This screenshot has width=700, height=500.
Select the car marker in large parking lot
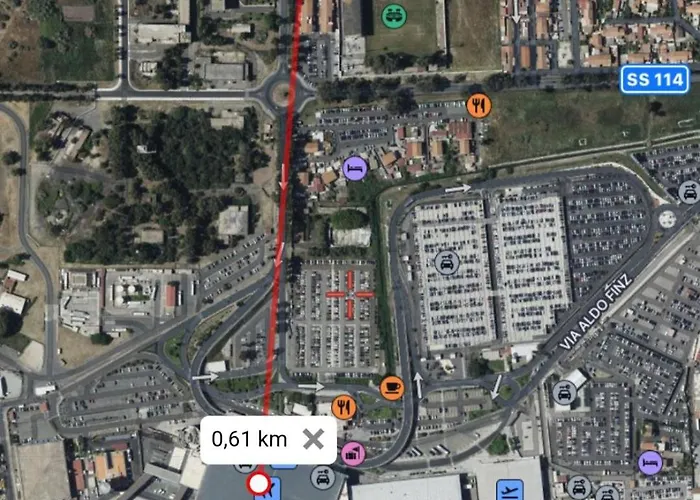(x=448, y=263)
